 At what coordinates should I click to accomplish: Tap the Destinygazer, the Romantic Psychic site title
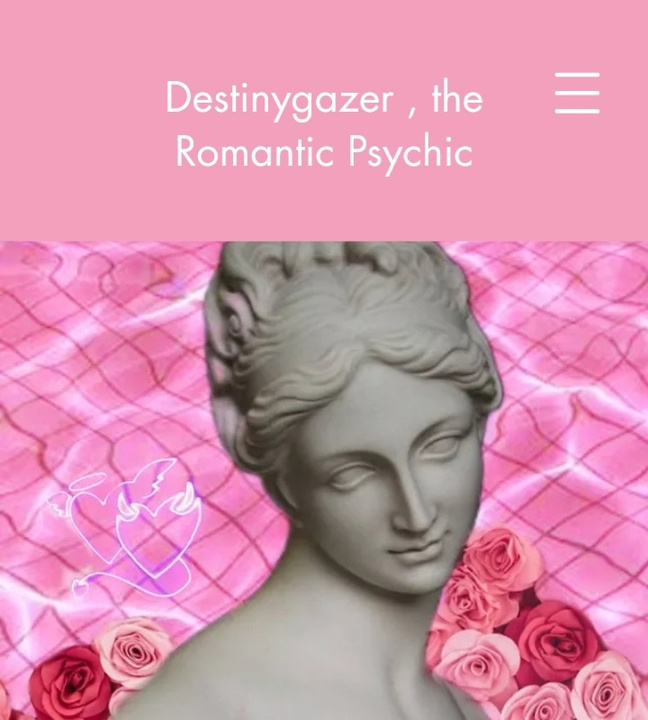324,124
